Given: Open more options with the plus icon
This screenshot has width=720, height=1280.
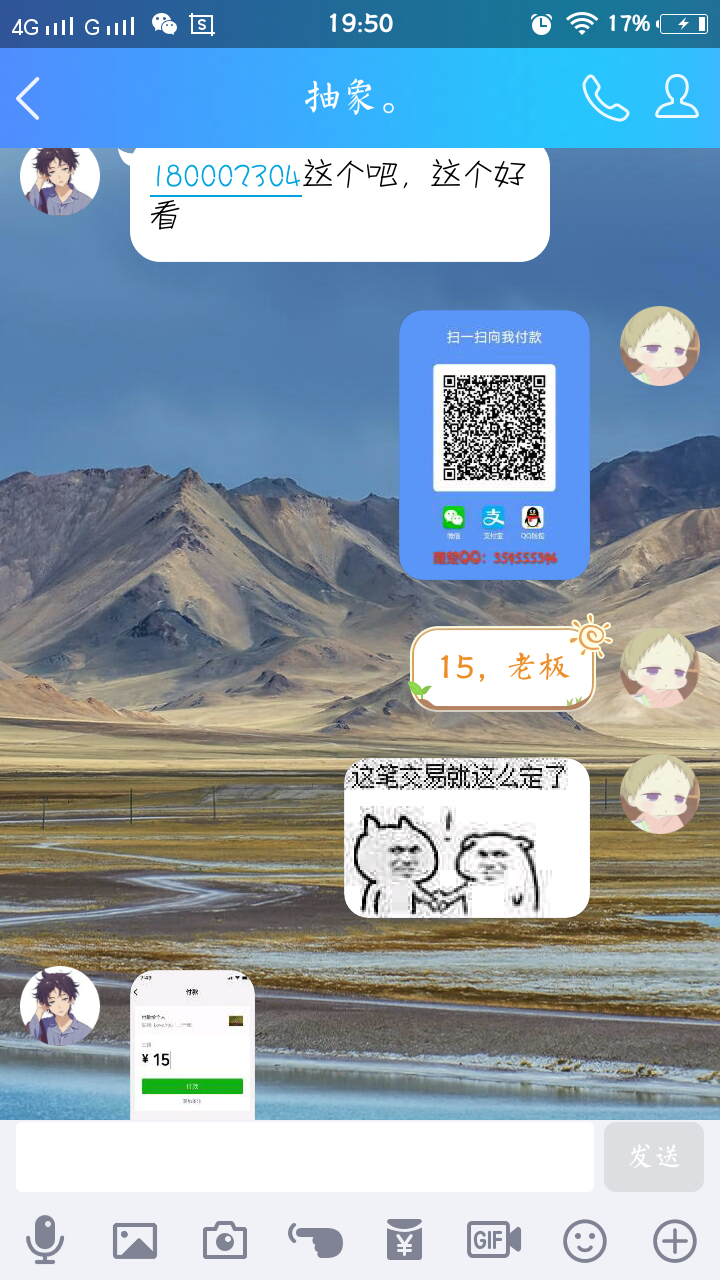Looking at the screenshot, I should click(675, 1241).
